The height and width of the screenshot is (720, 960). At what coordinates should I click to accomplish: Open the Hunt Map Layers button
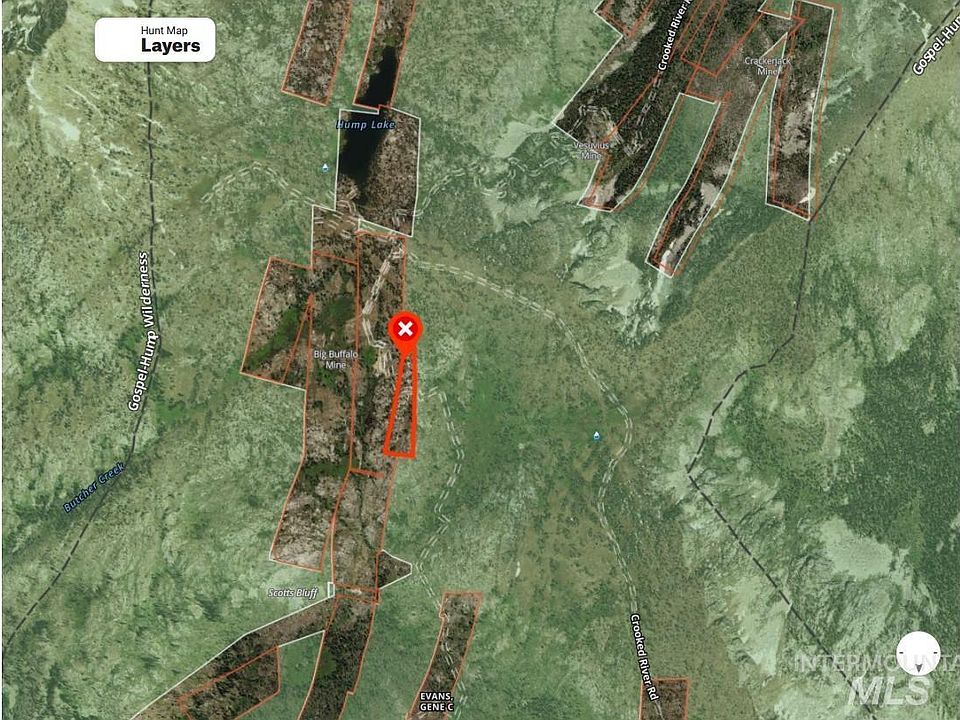155,40
